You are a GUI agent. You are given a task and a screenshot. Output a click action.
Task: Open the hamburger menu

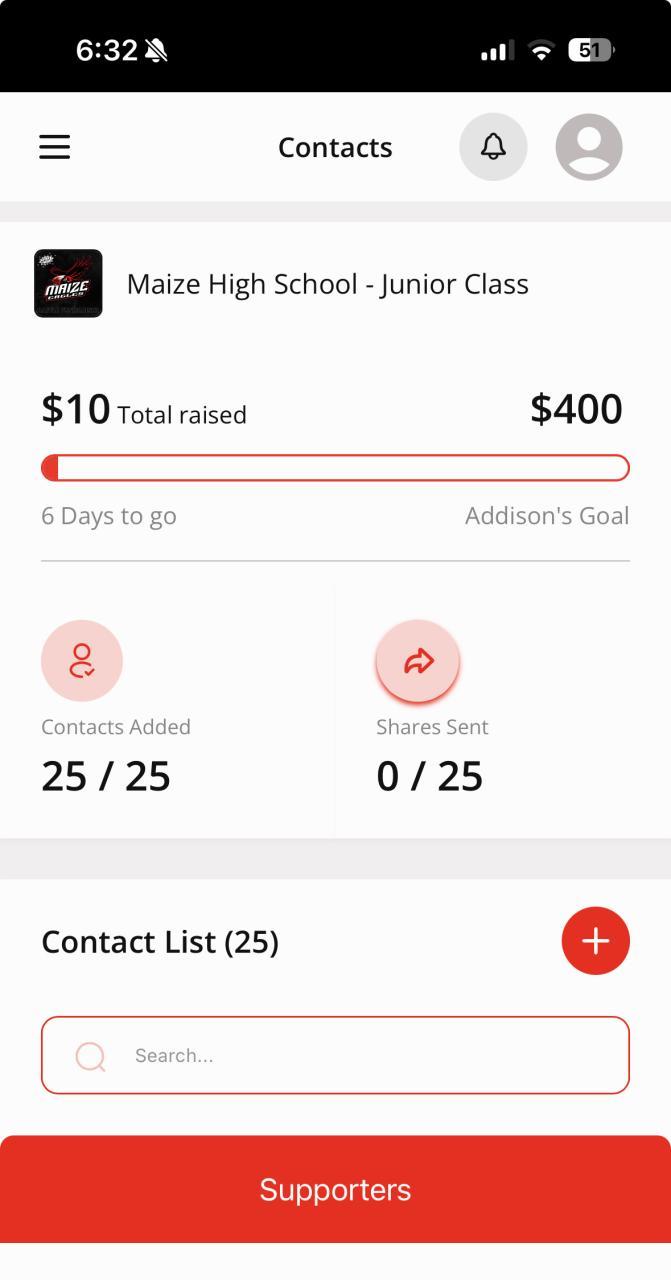tap(55, 147)
